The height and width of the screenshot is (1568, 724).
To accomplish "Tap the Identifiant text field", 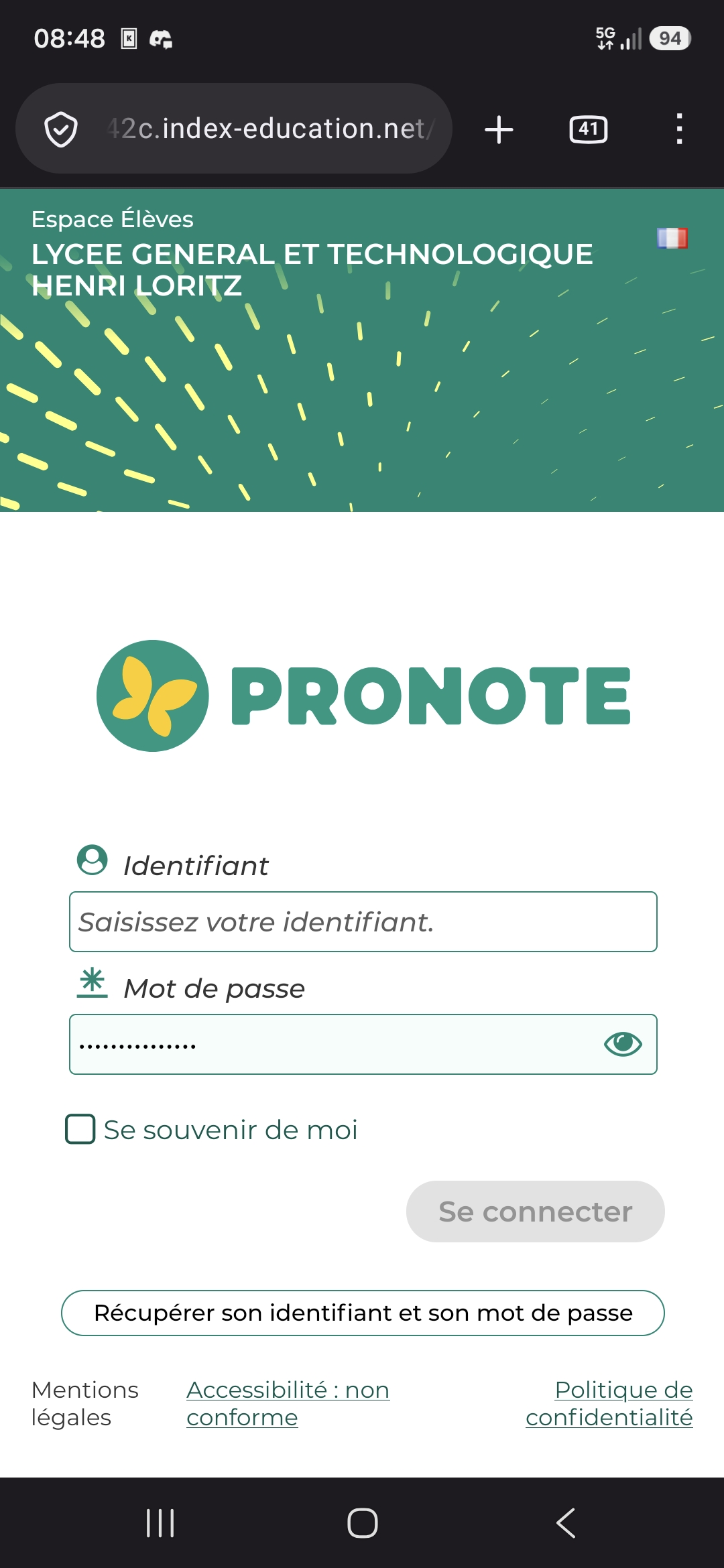I will (363, 921).
